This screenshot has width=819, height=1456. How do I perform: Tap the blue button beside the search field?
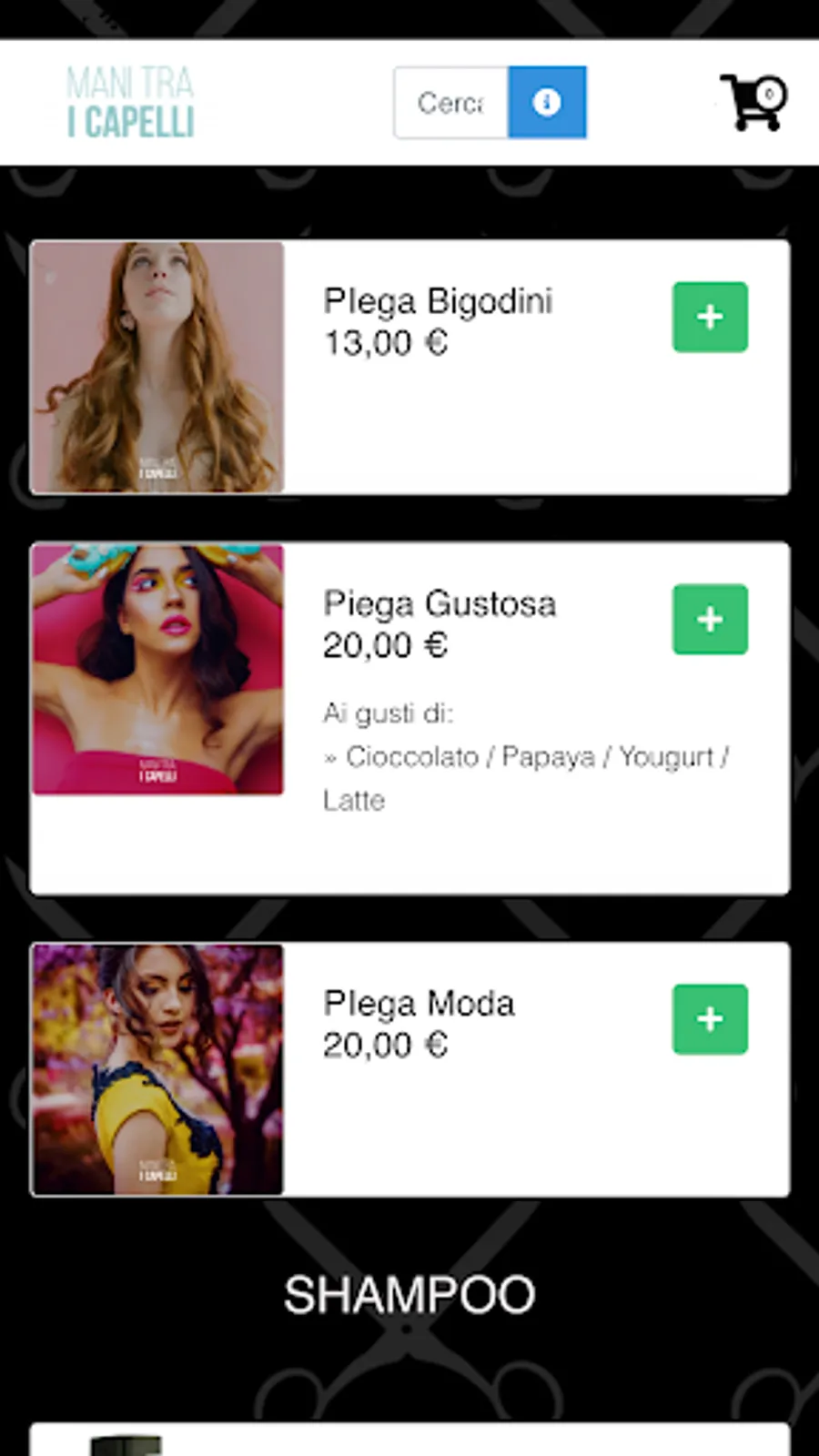[x=546, y=103]
